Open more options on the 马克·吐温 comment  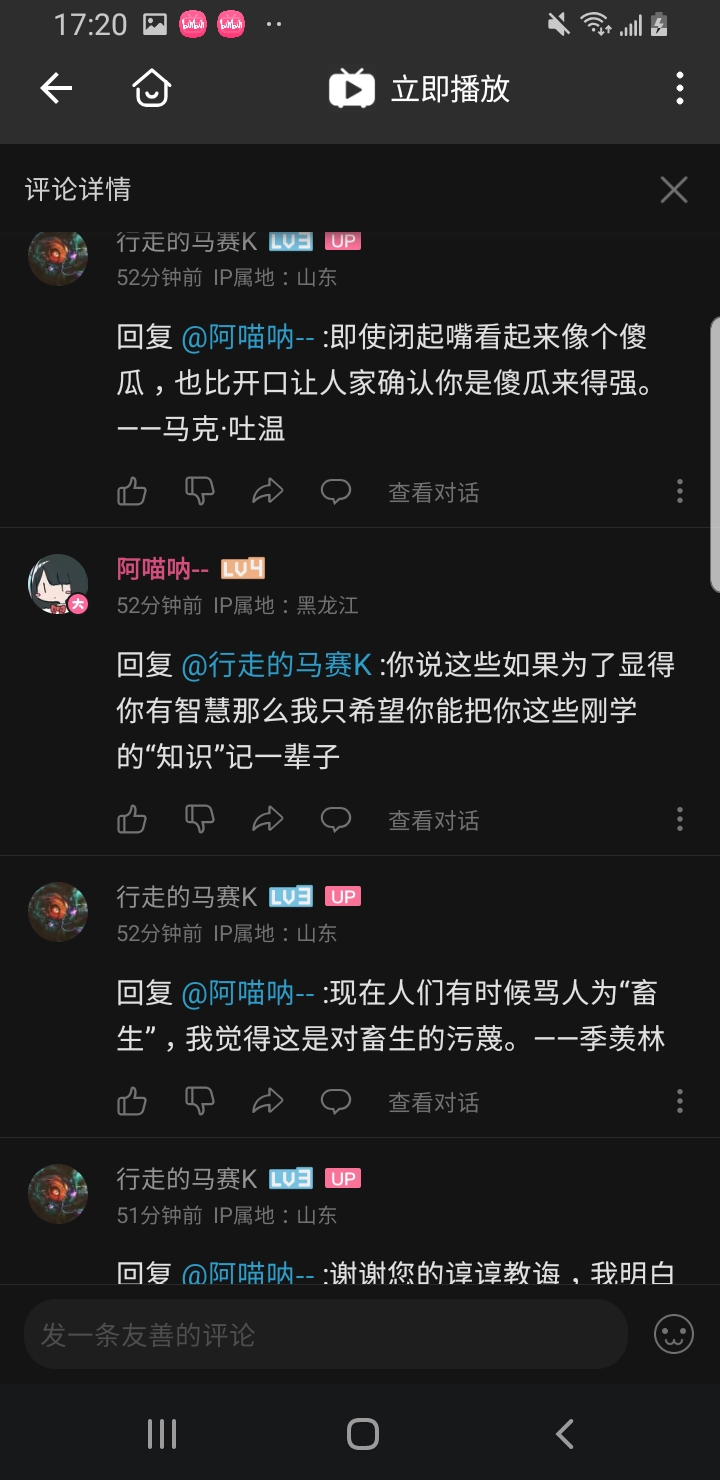tap(680, 492)
